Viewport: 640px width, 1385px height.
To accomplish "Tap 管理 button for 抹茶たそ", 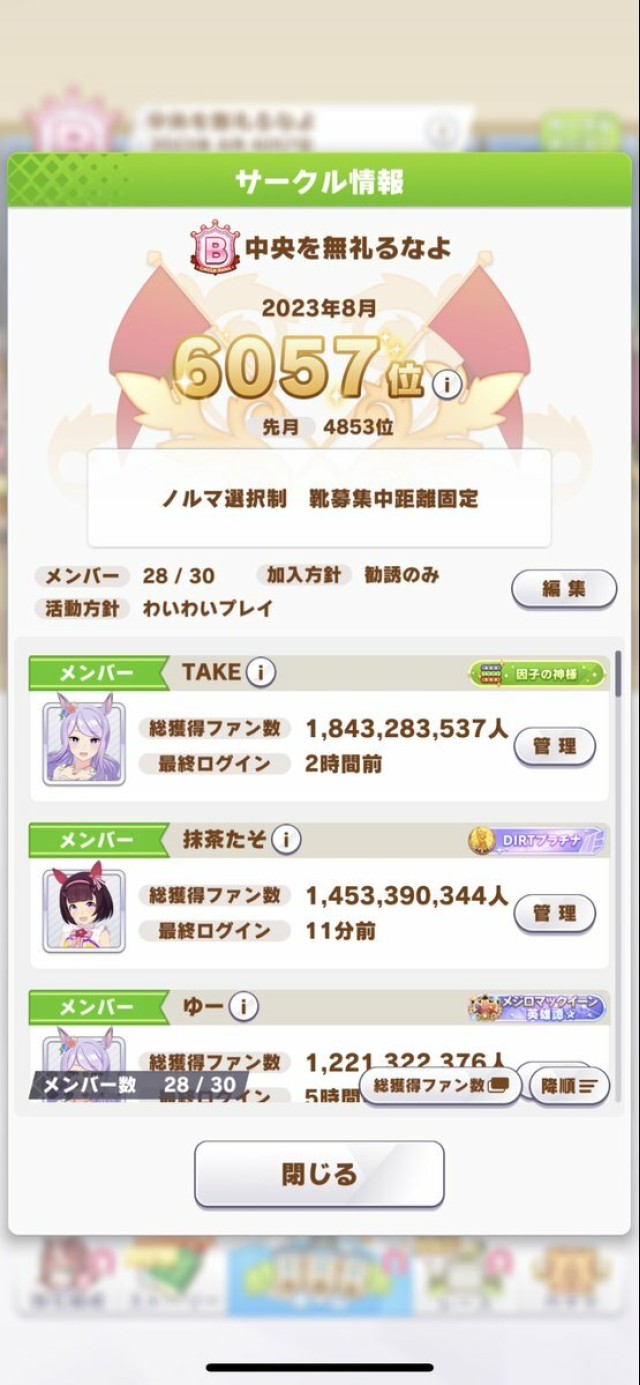I will (554, 913).
